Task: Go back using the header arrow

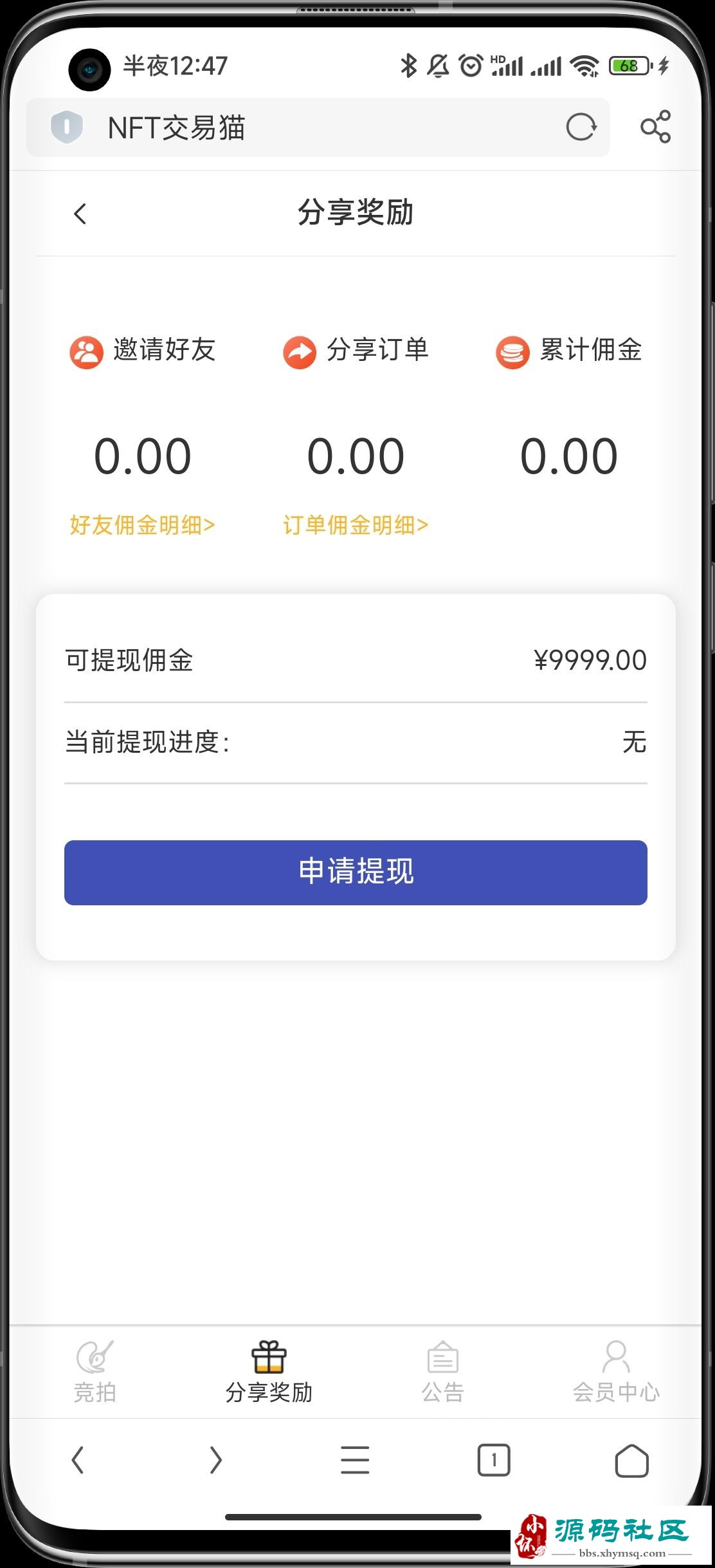Action: pyautogui.click(x=80, y=214)
